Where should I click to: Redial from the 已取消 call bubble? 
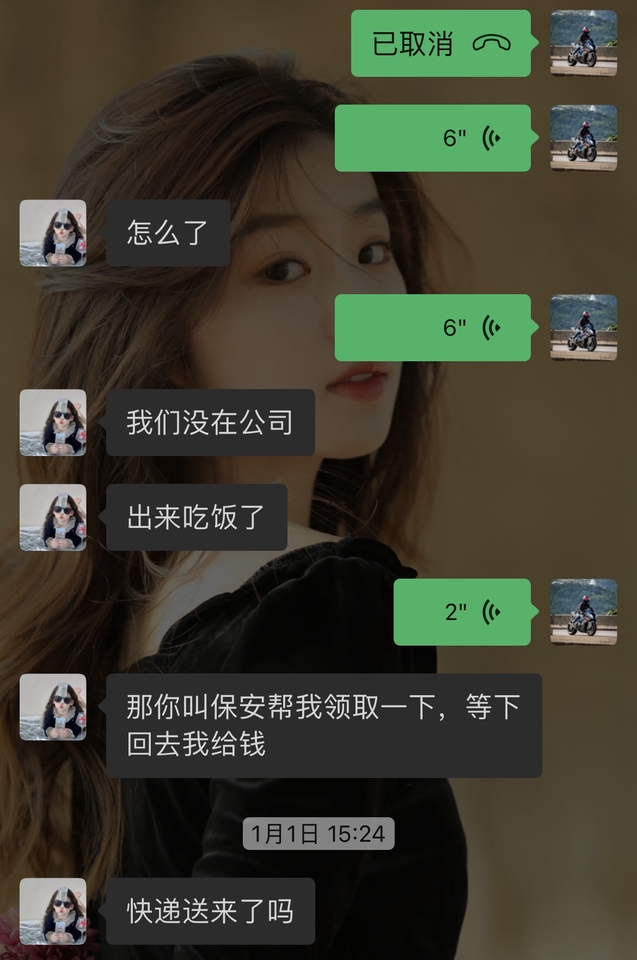[x=441, y=44]
